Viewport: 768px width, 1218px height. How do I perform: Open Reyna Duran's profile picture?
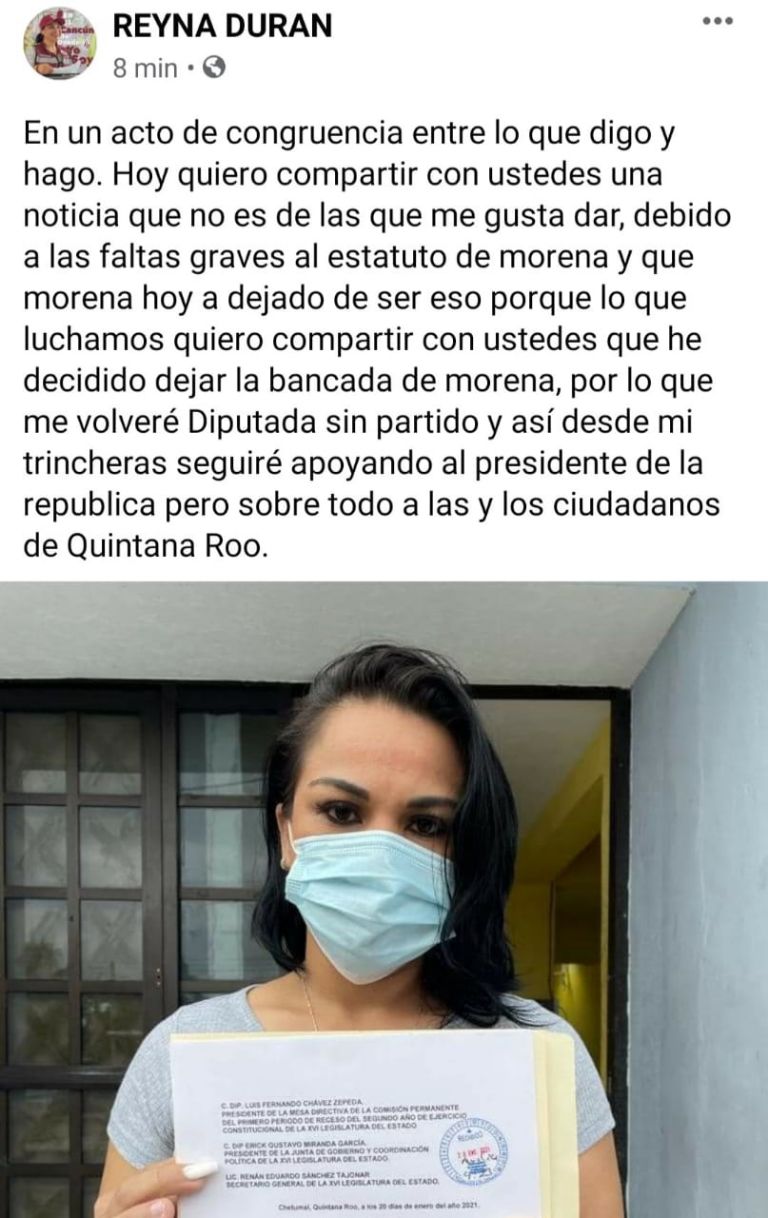click(x=60, y=43)
